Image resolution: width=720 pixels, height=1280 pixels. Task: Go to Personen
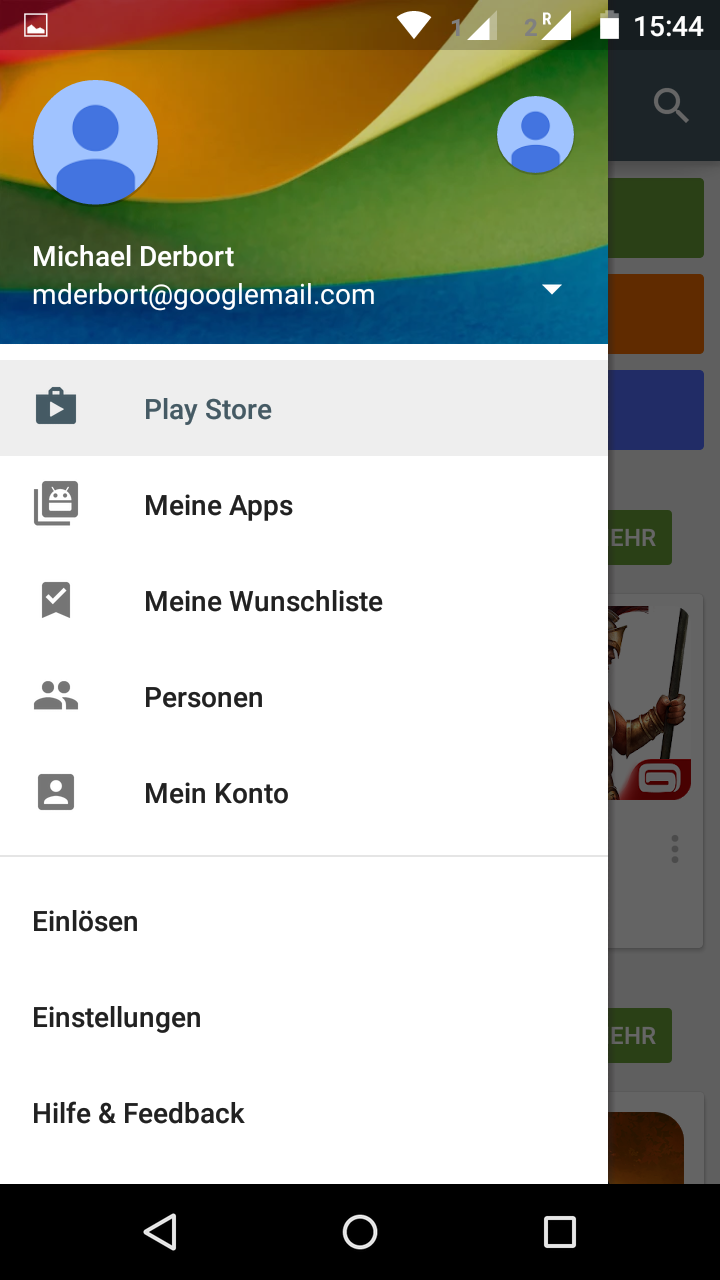click(x=203, y=697)
